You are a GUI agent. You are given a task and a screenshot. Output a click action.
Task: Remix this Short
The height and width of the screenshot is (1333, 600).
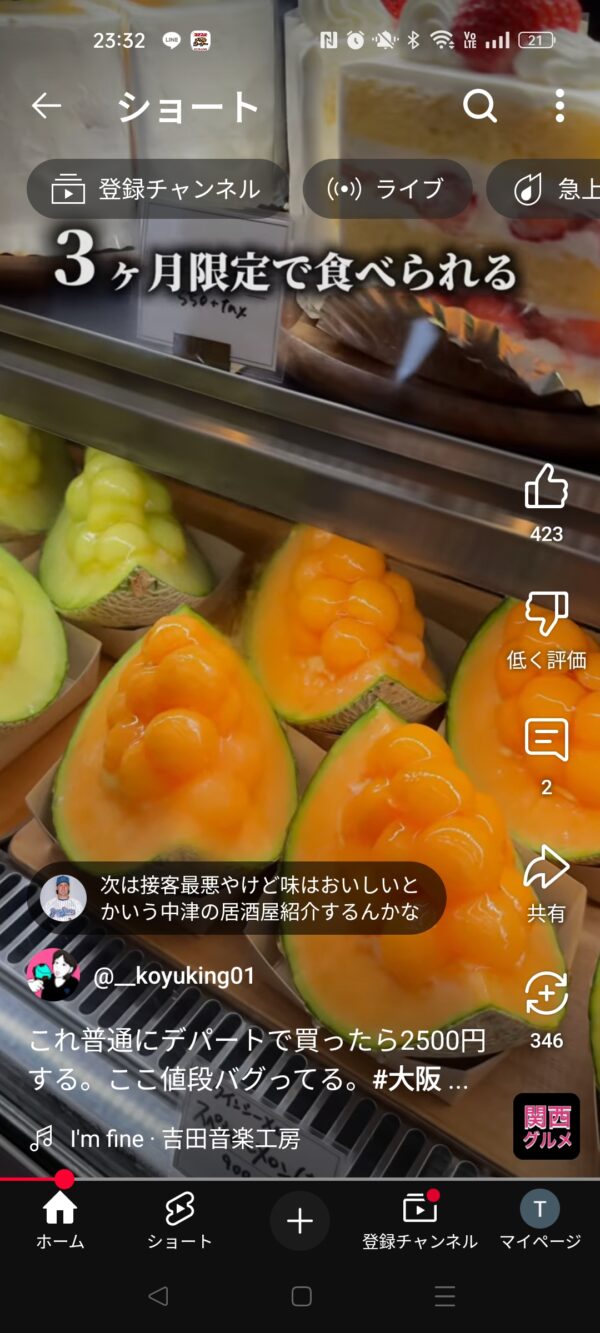click(x=546, y=995)
